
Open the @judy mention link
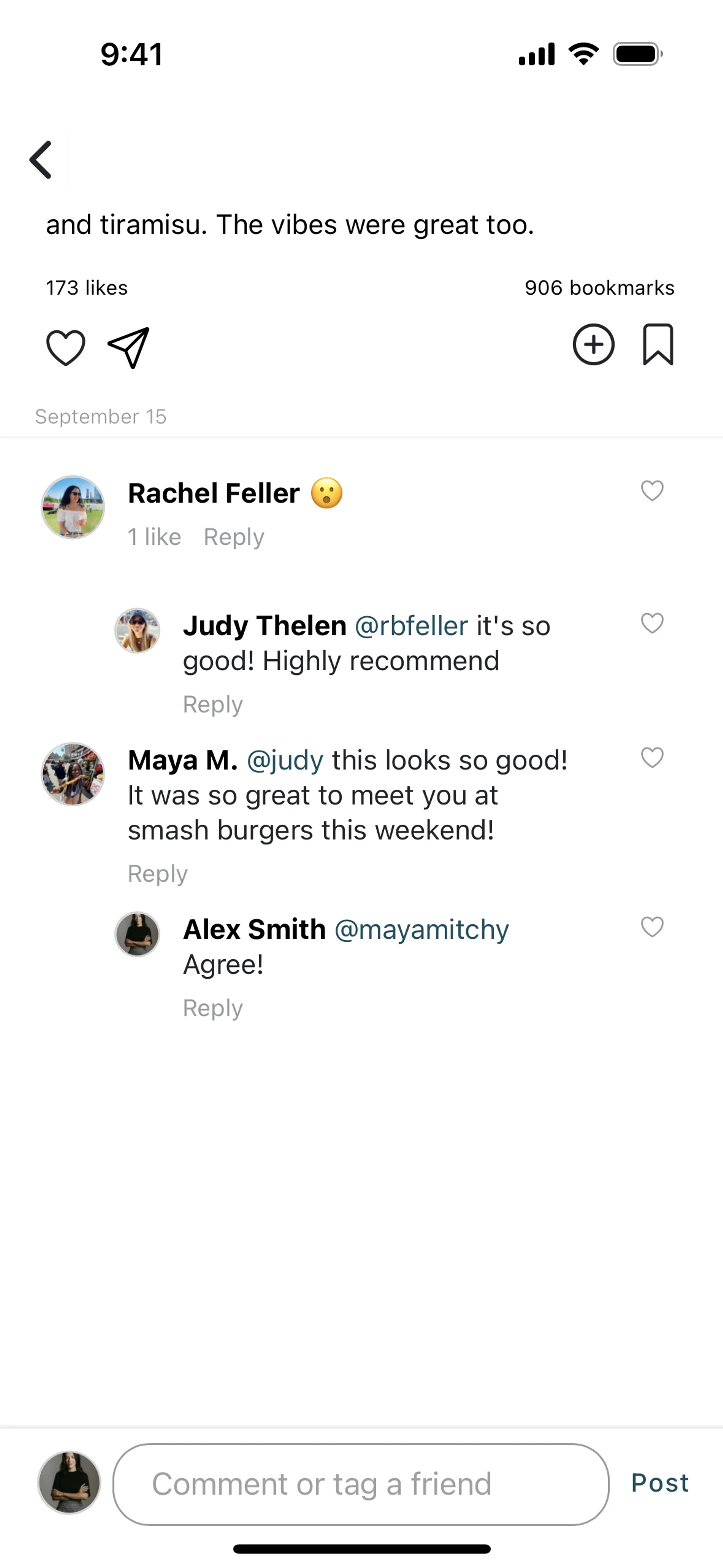pos(285,760)
